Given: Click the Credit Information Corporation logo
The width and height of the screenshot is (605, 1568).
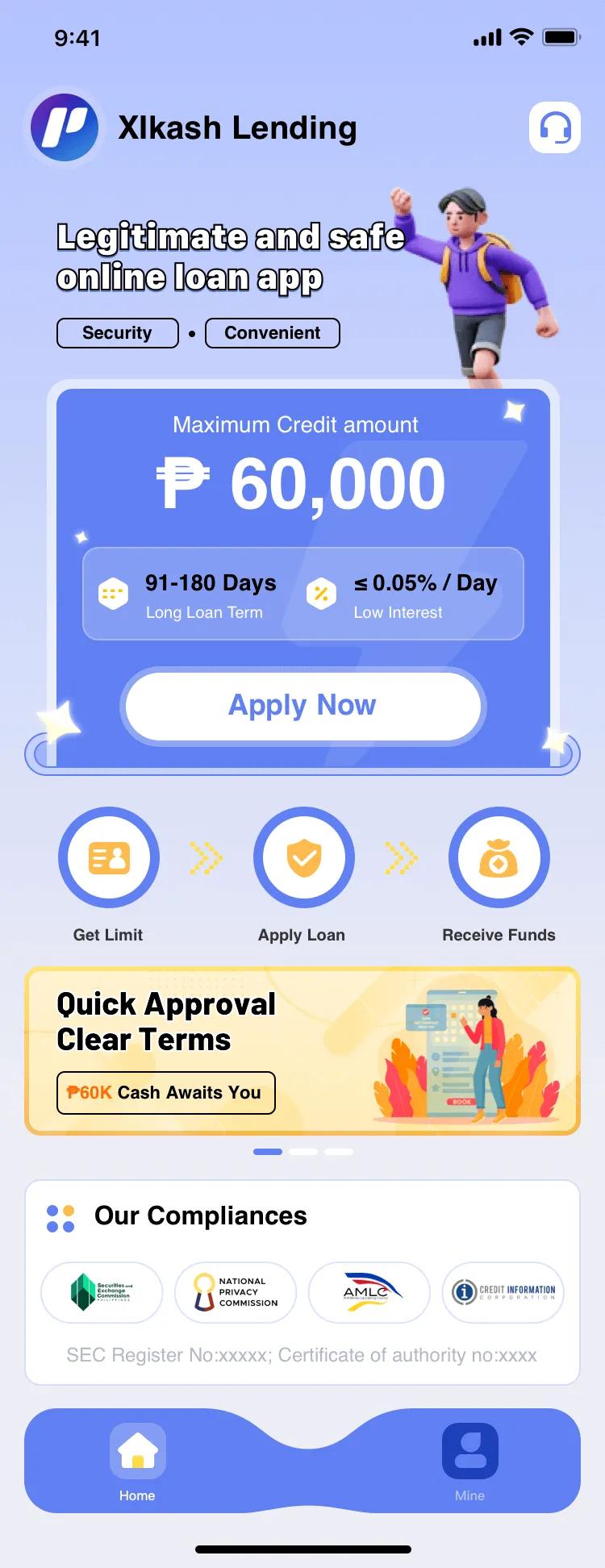Looking at the screenshot, I should 503,1292.
